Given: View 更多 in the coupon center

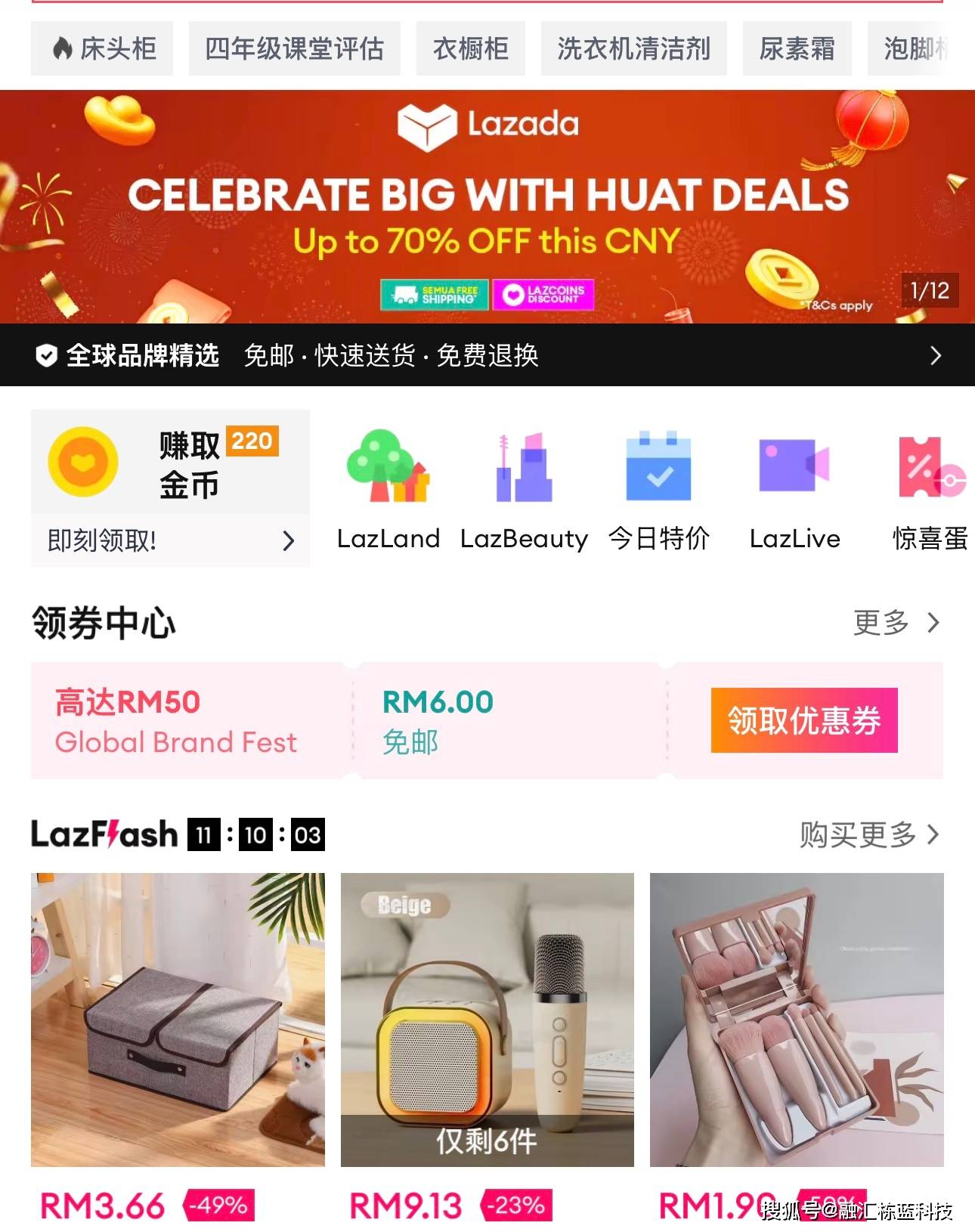Looking at the screenshot, I should tap(896, 623).
